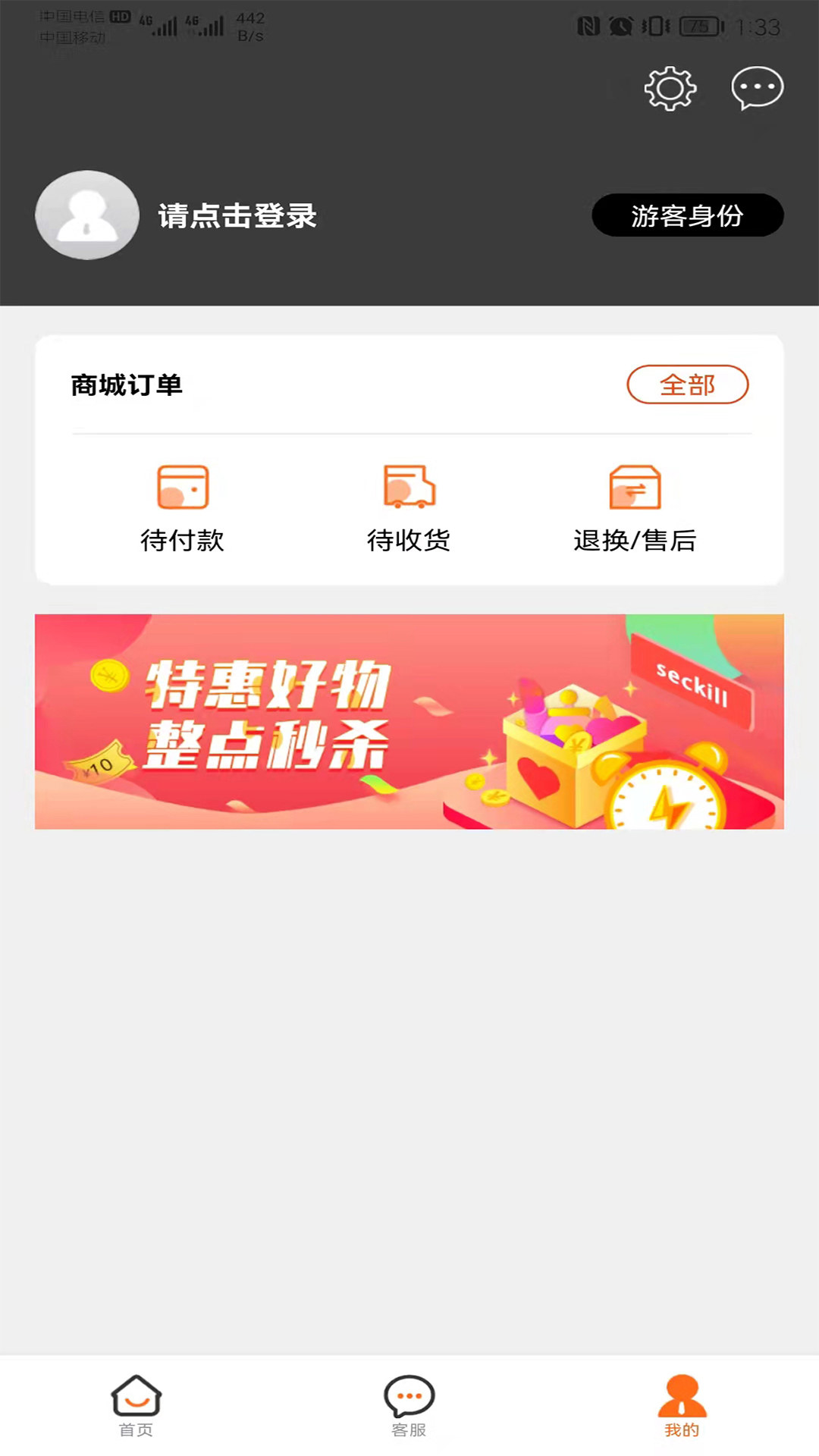The height and width of the screenshot is (1456, 819).
Task: Select the 待收货 delivery truck icon
Action: click(408, 489)
